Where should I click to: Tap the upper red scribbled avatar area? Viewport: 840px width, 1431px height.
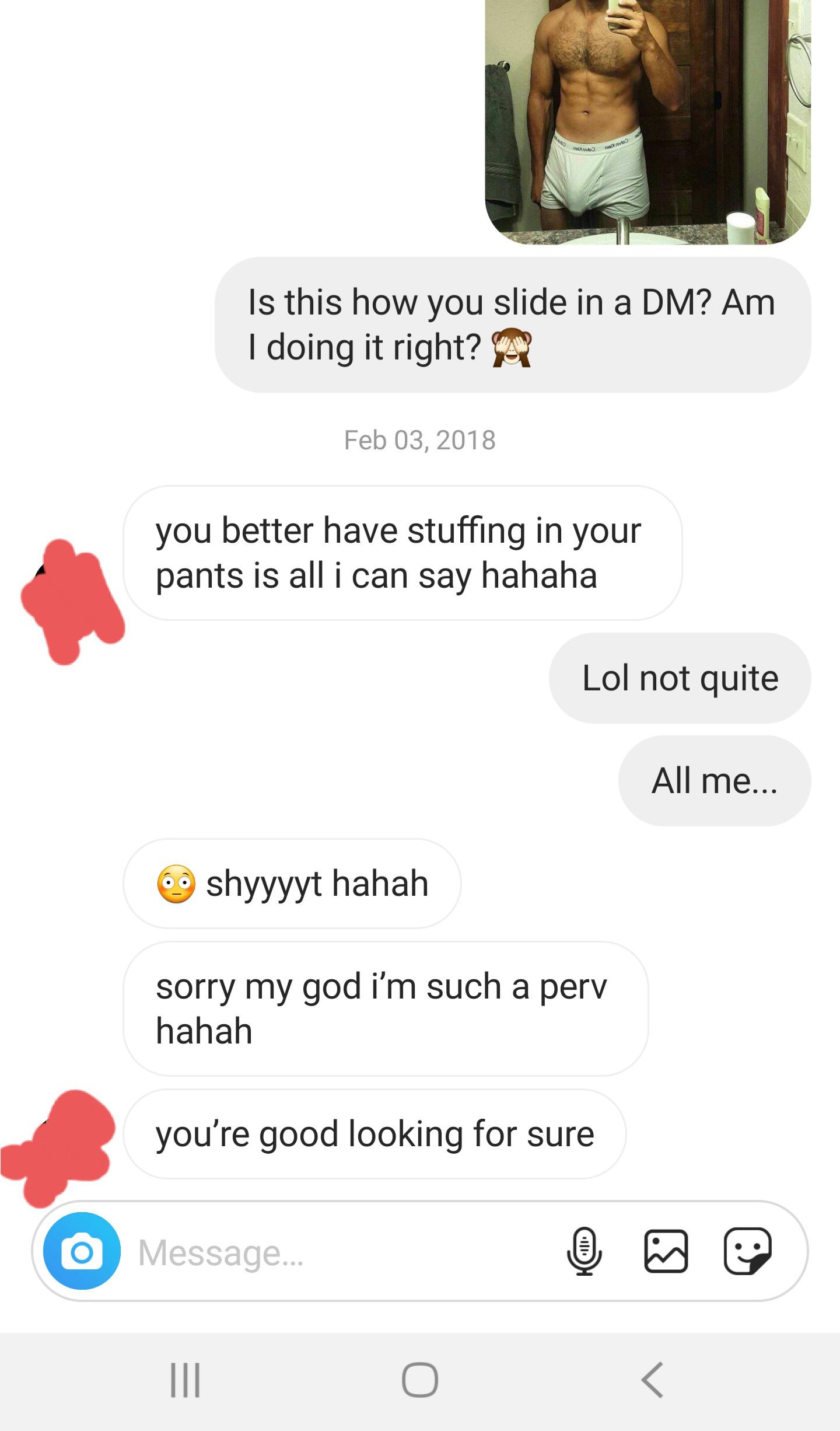coord(70,601)
